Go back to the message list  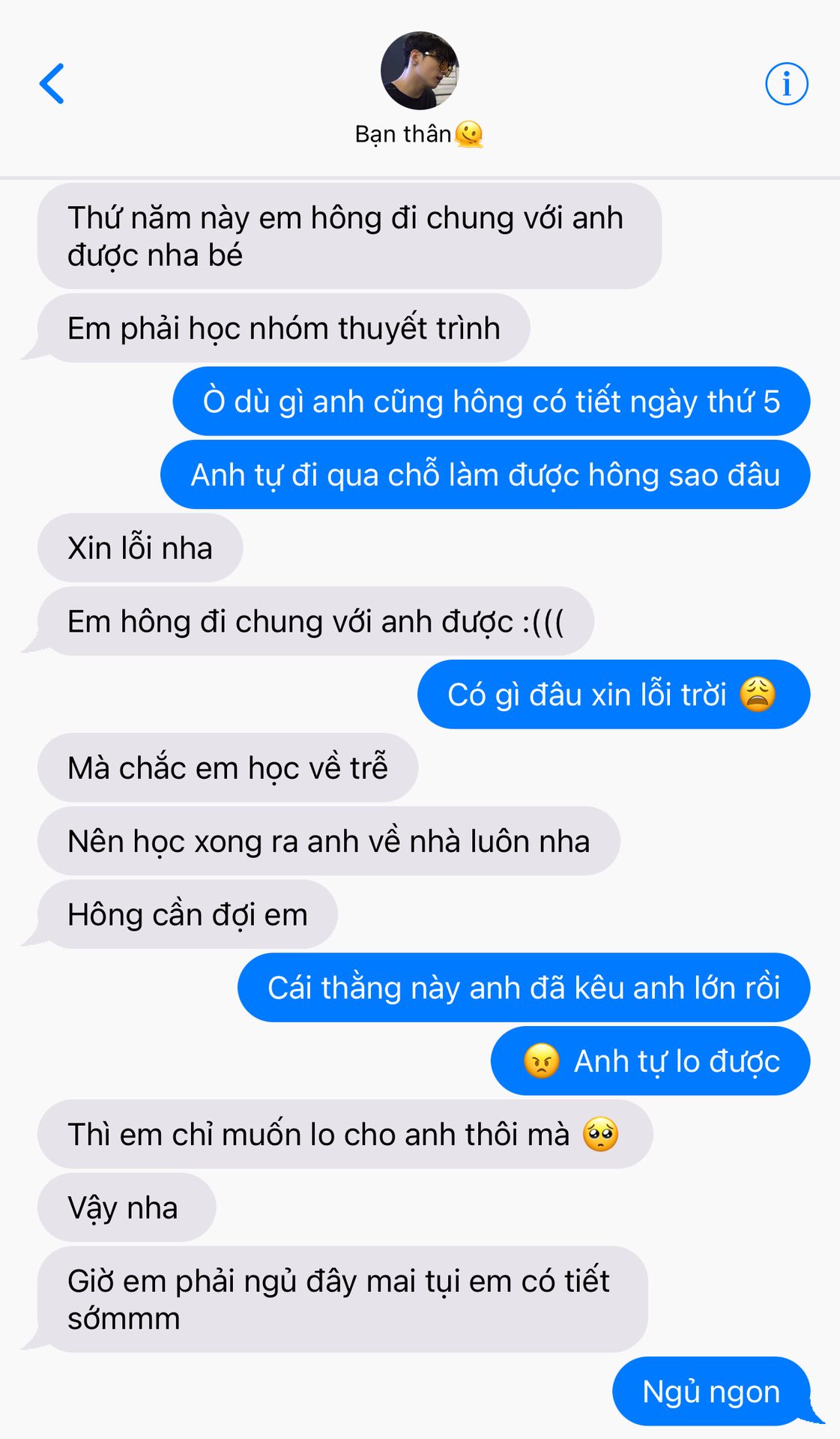(x=52, y=83)
